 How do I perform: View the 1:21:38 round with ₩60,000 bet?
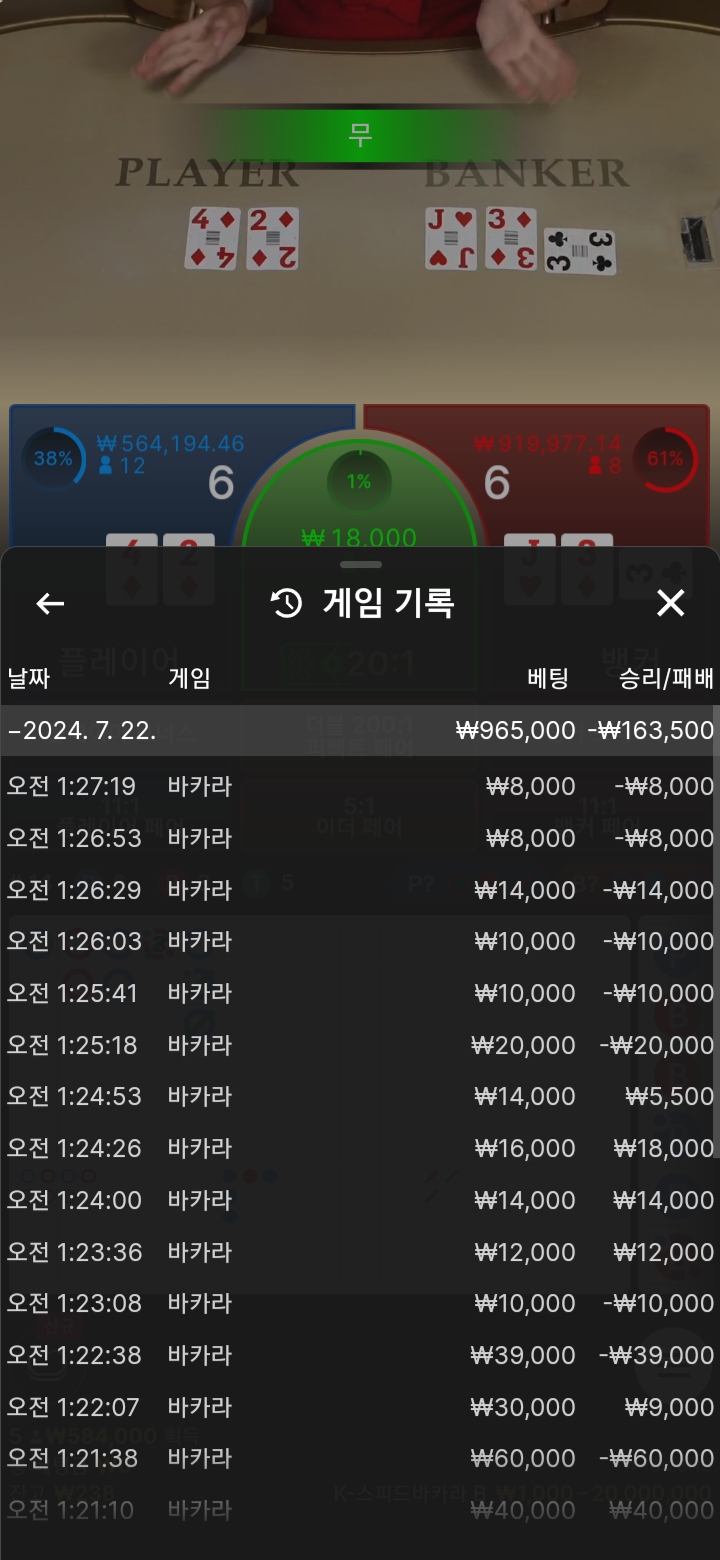[x=360, y=1459]
